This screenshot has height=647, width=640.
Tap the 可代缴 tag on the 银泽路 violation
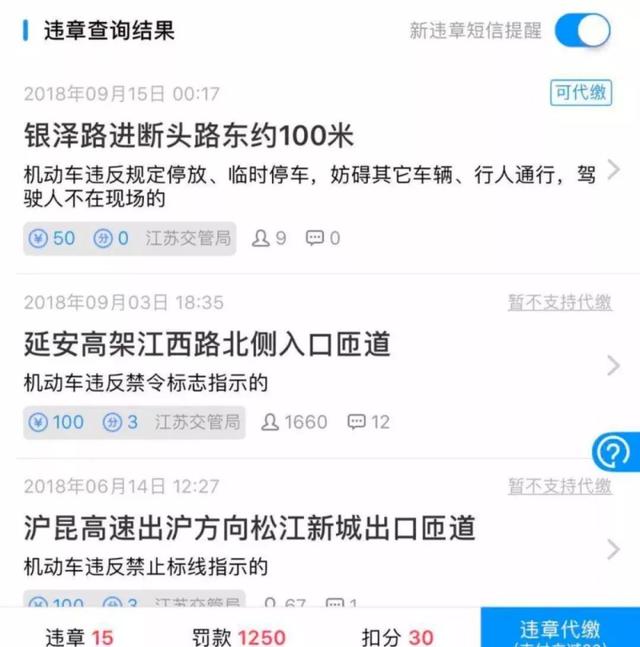[581, 93]
